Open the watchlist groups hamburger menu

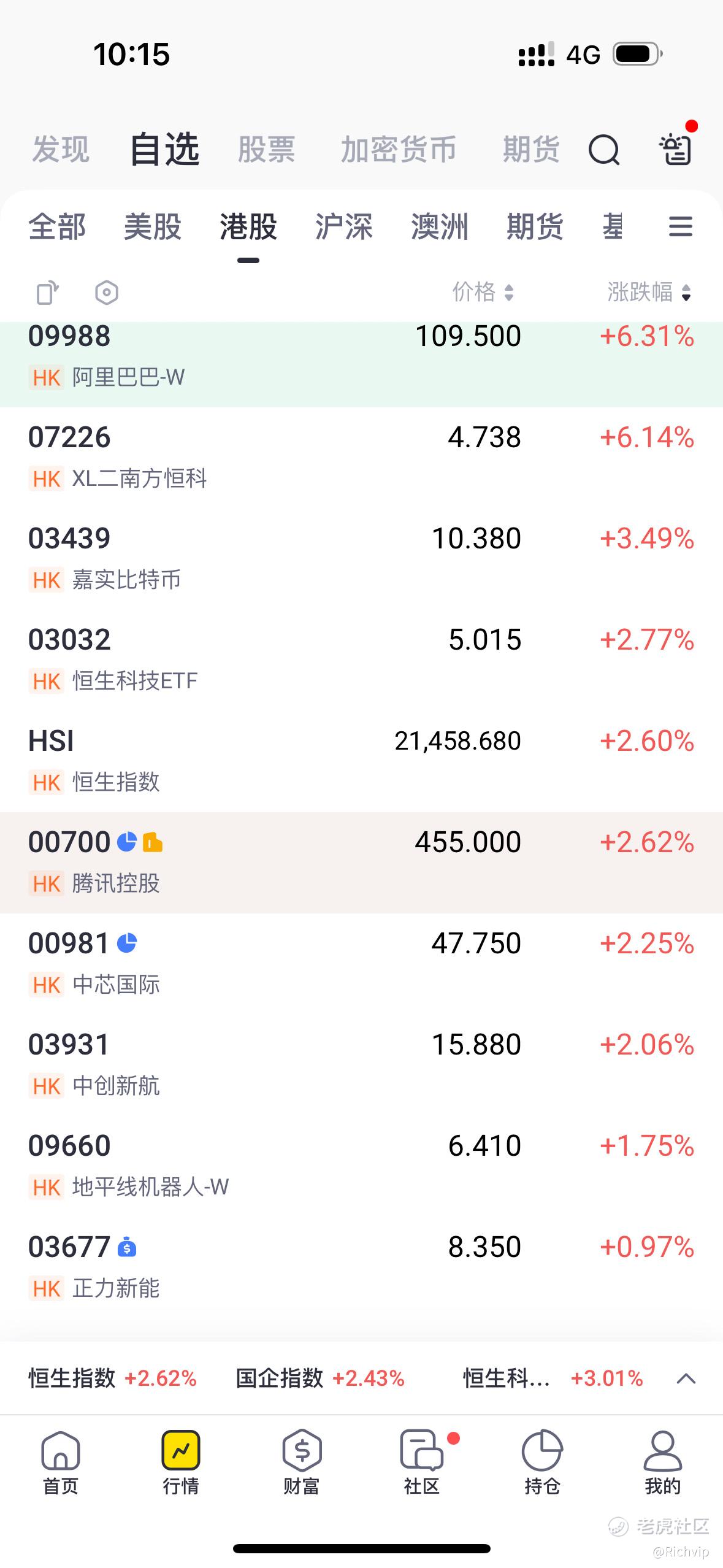pyautogui.click(x=680, y=227)
